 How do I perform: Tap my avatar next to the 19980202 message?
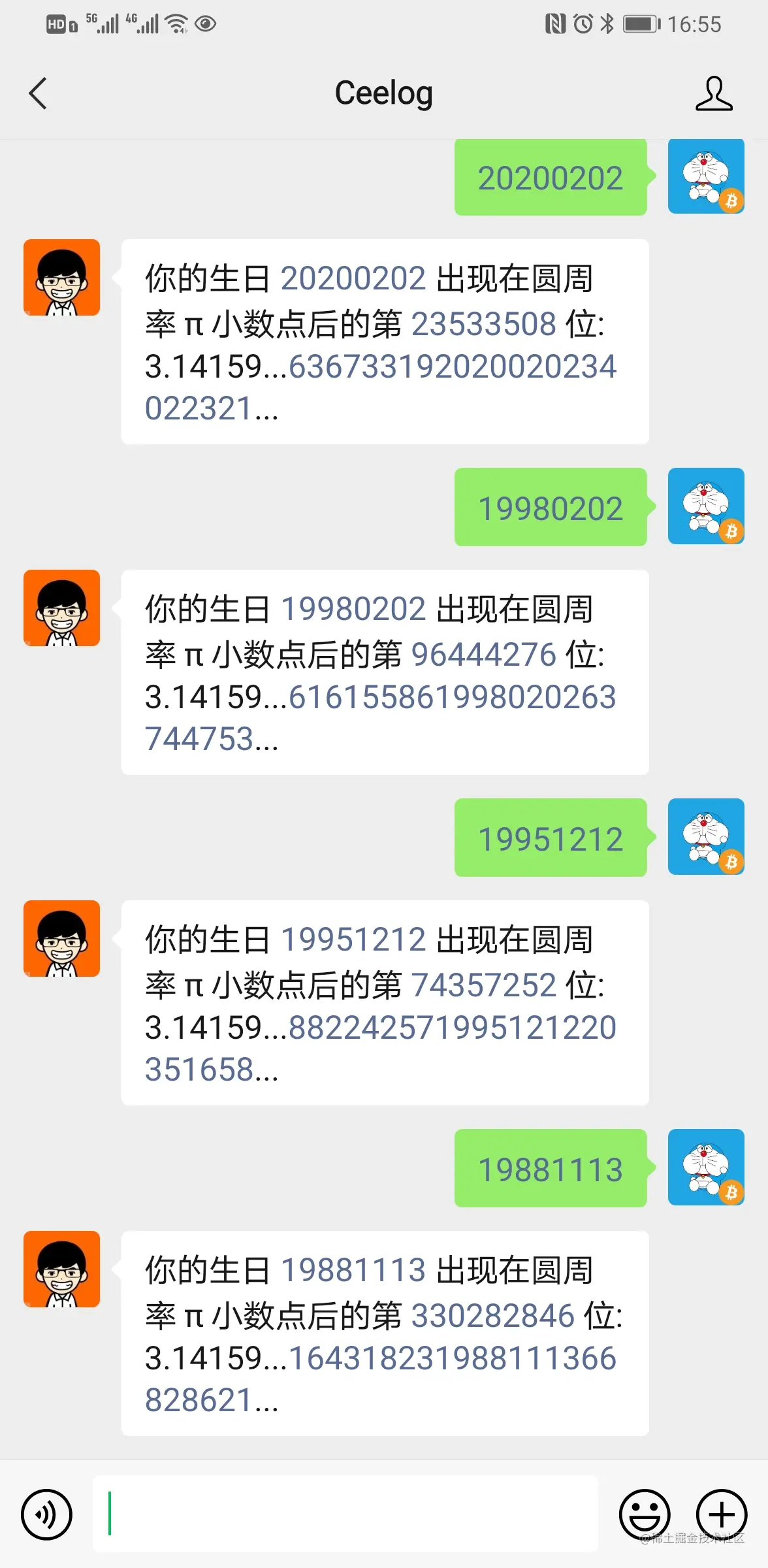tap(706, 506)
